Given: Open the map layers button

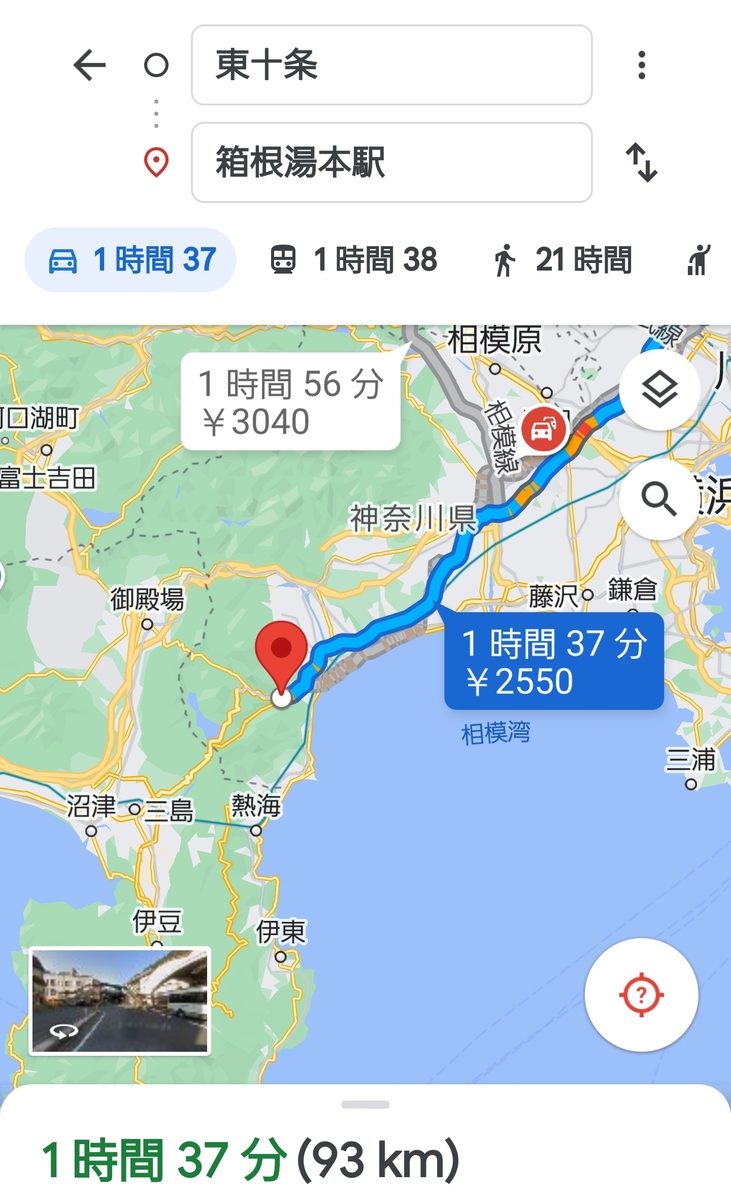Looking at the screenshot, I should [659, 390].
